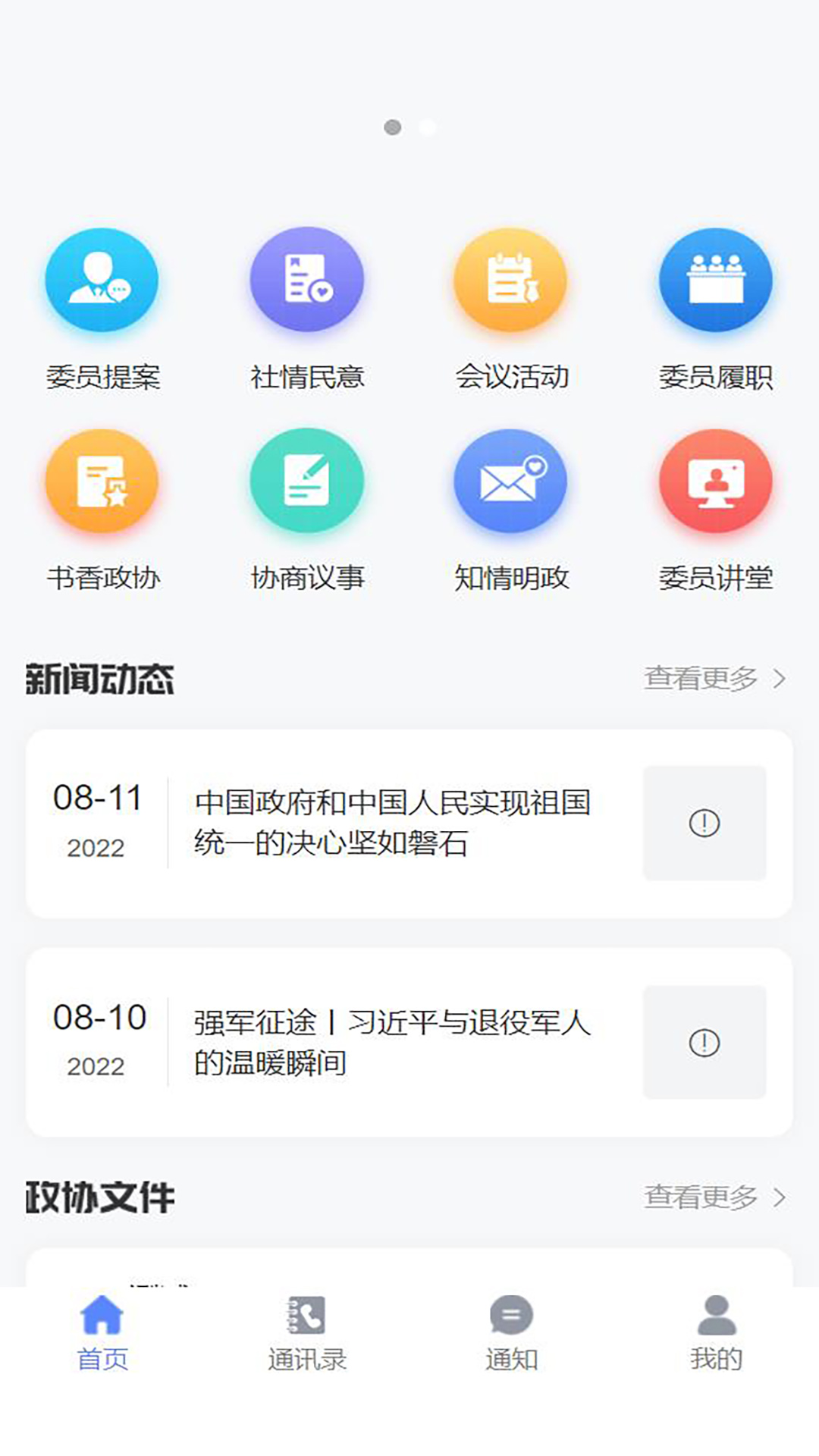Open 查看更多 next to 新闻动态
The image size is (819, 1456).
coord(701,679)
